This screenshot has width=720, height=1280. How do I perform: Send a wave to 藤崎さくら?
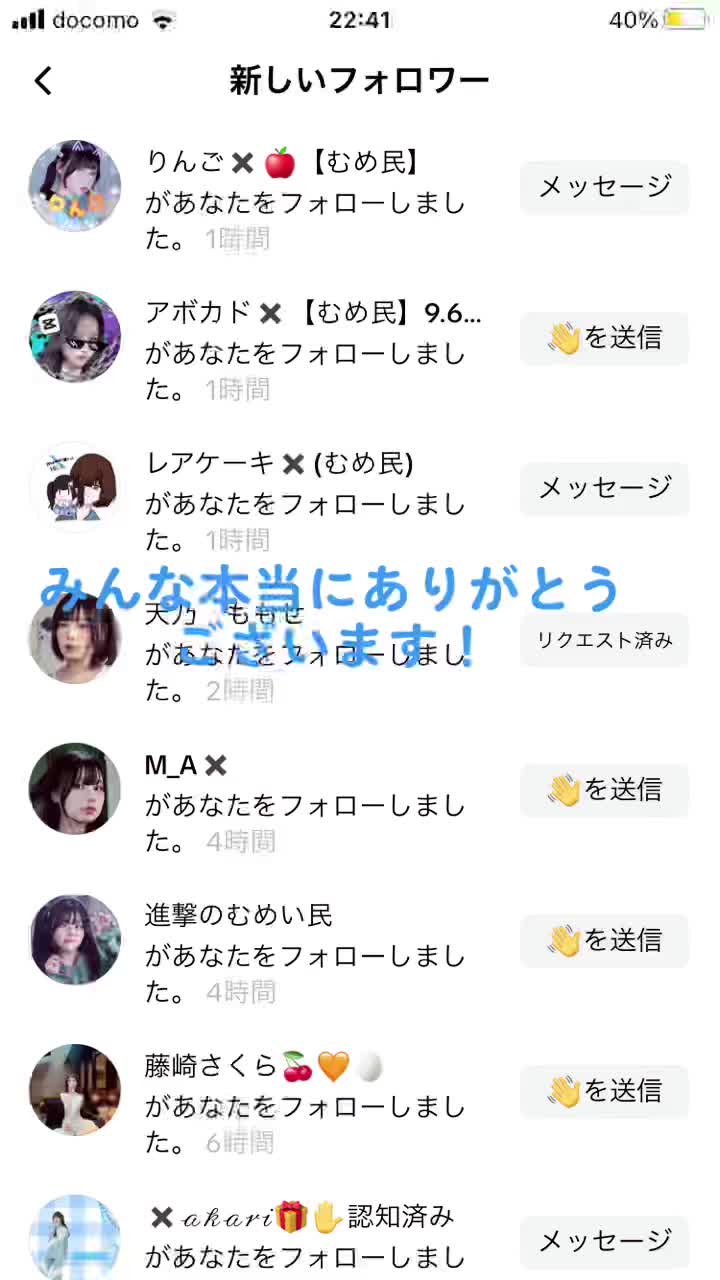604,1091
